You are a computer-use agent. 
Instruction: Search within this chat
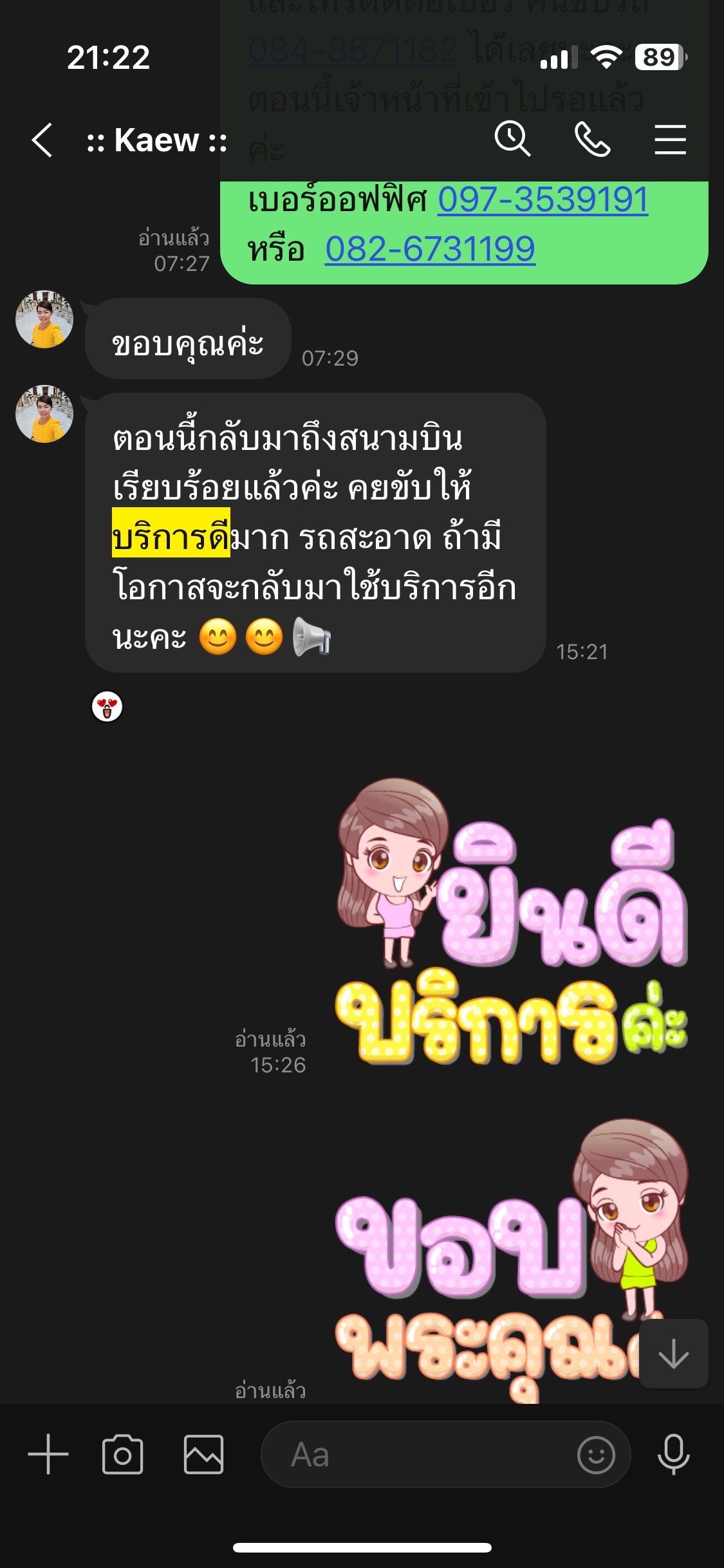point(512,140)
